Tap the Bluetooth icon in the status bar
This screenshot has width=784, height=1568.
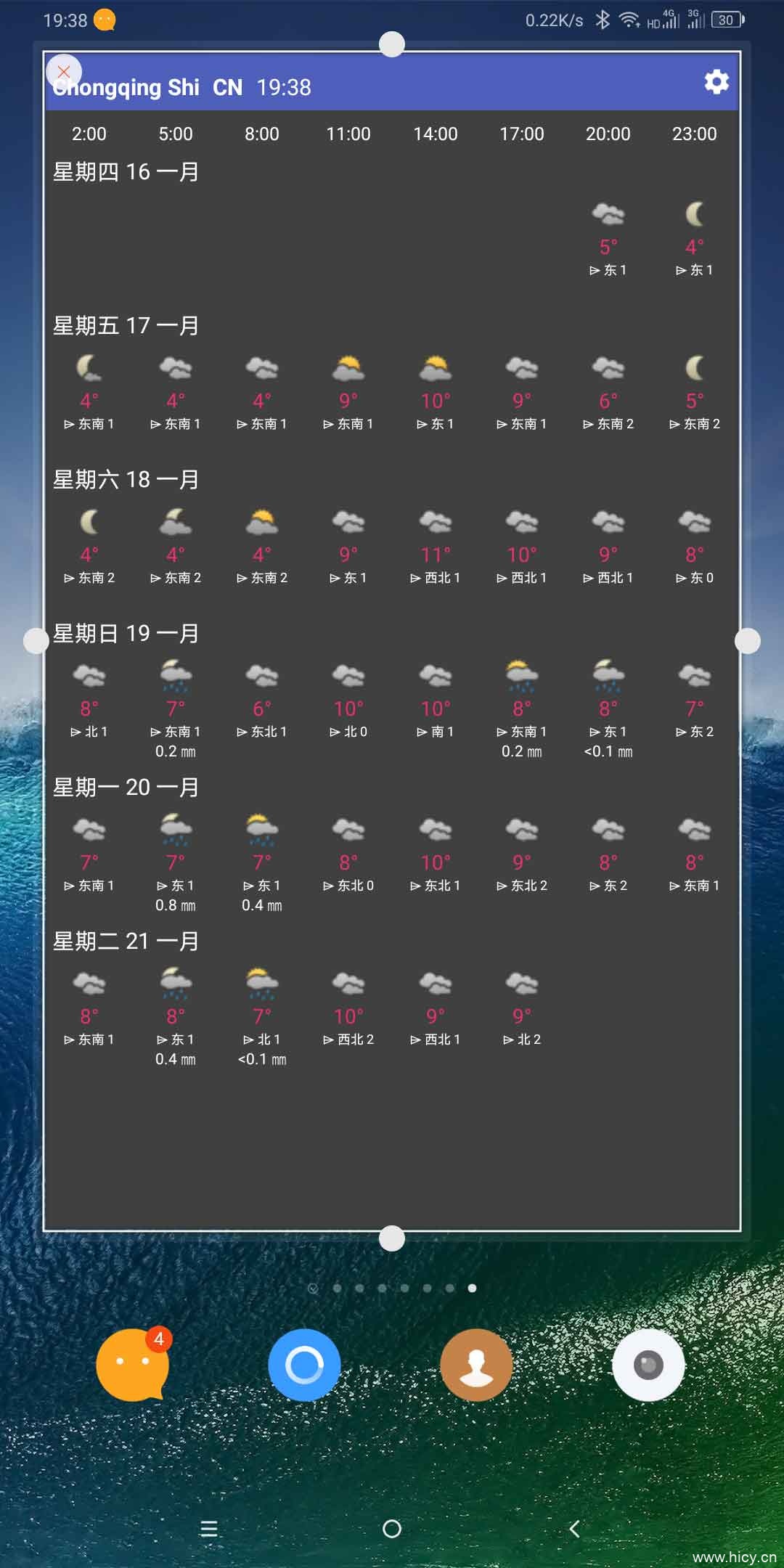click(x=603, y=20)
